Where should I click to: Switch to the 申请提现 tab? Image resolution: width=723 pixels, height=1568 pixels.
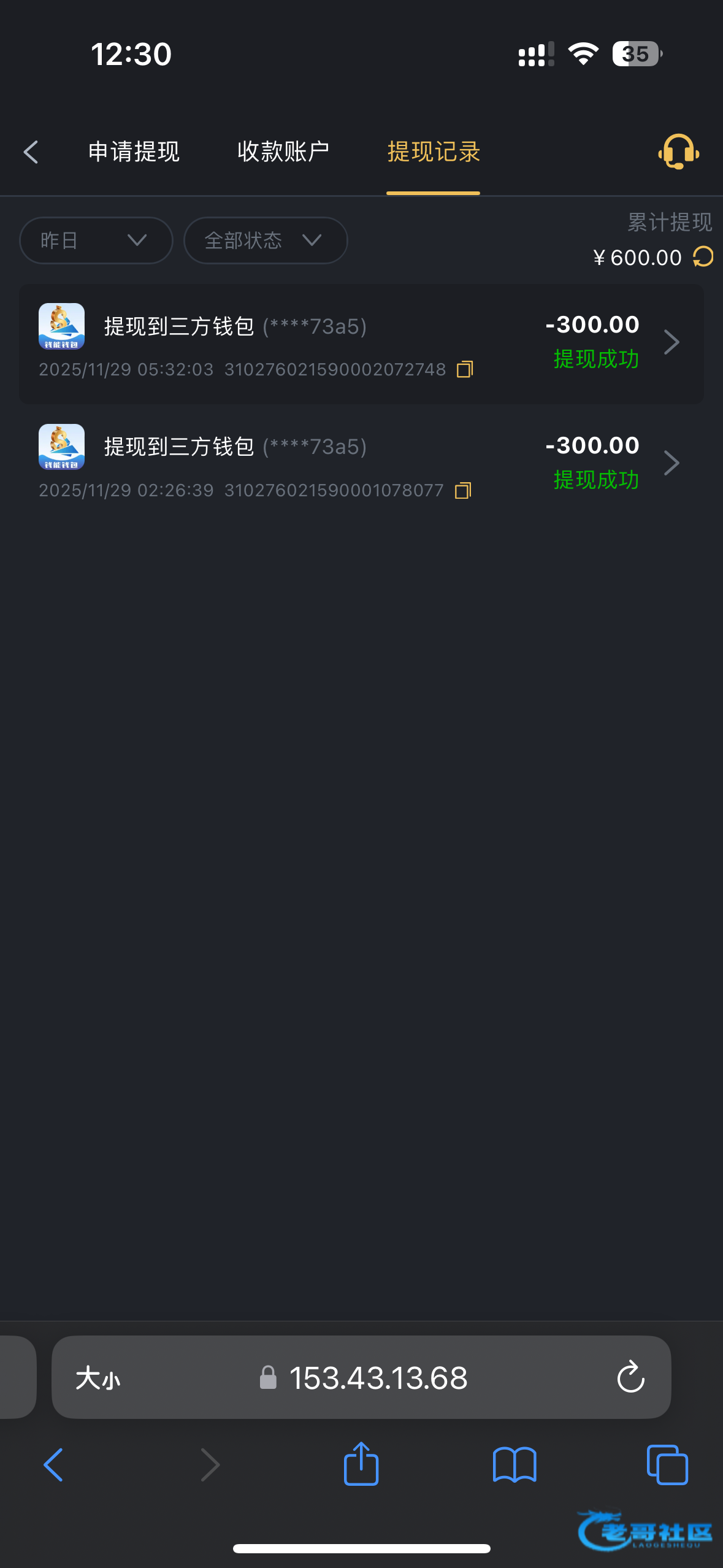tap(134, 152)
